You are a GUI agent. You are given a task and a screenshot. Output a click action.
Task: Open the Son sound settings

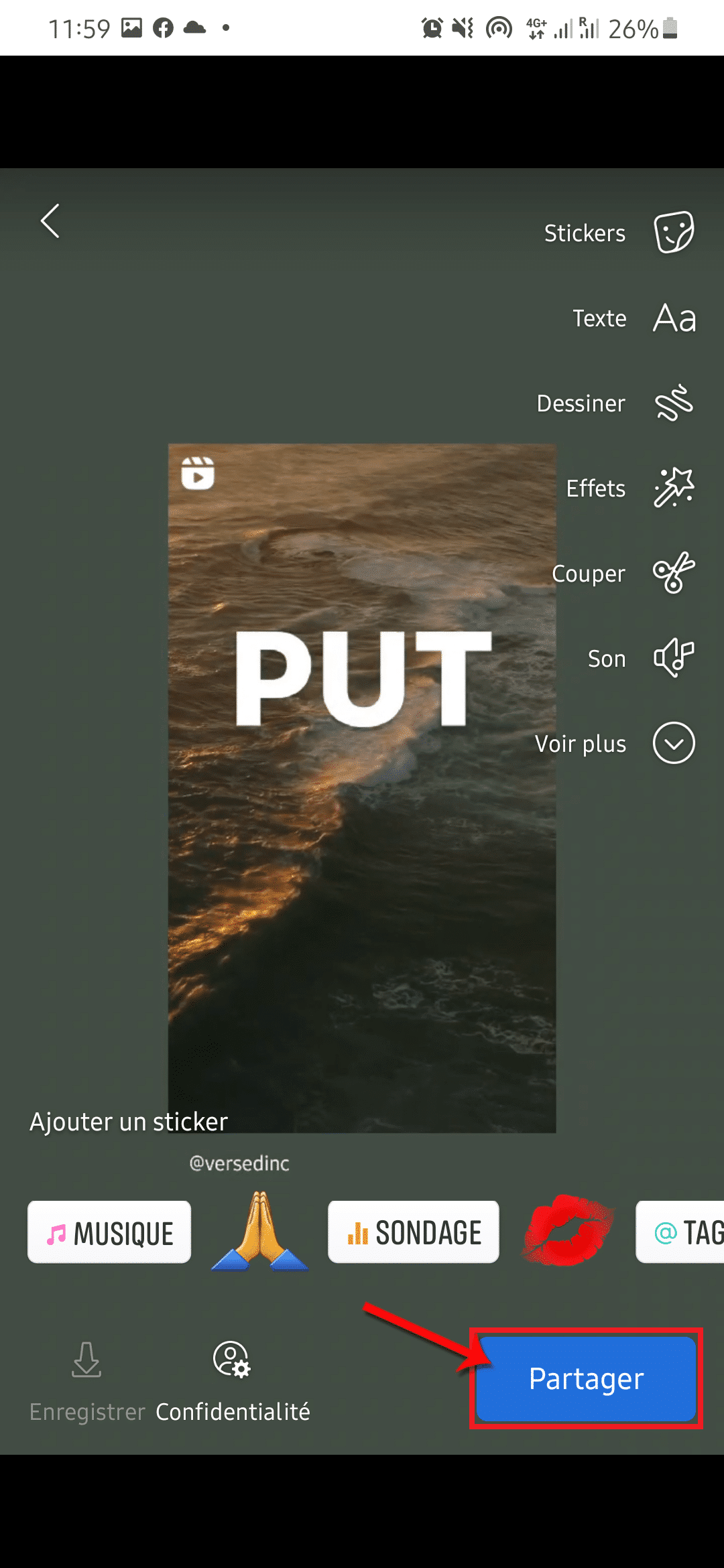point(673,658)
